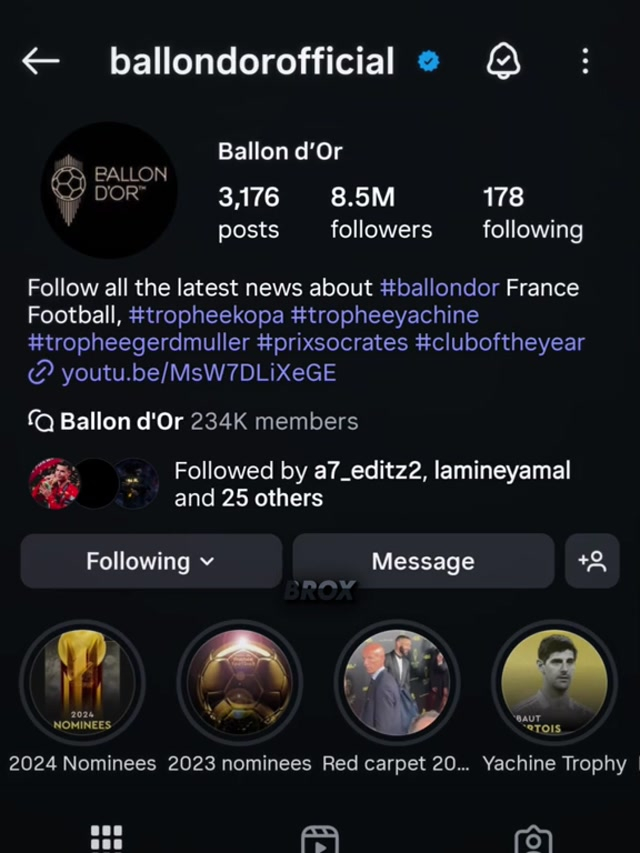Screen dimensions: 640x853
Task: Open the 8.5M followers list
Action: [380, 212]
